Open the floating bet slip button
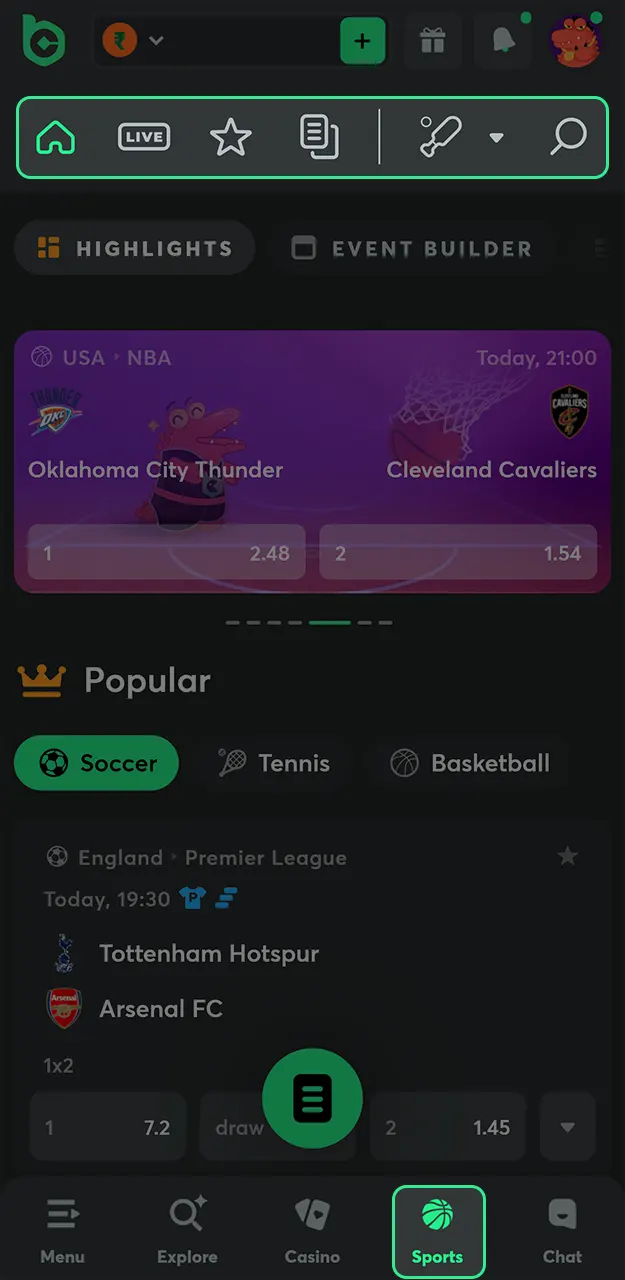The width and height of the screenshot is (625, 1280). pyautogui.click(x=312, y=1099)
